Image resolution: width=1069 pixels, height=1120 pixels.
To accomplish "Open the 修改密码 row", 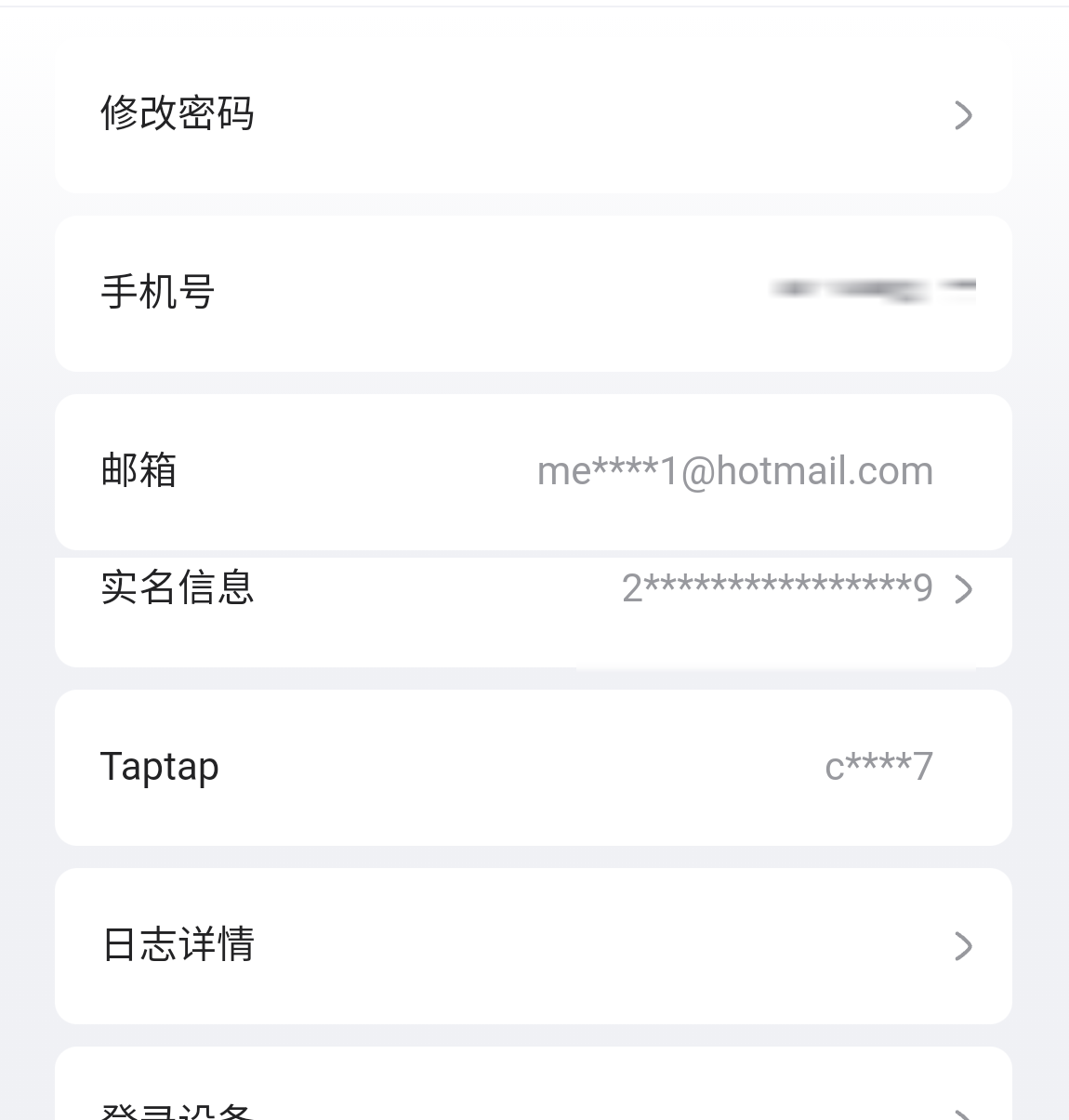I will pos(533,115).
